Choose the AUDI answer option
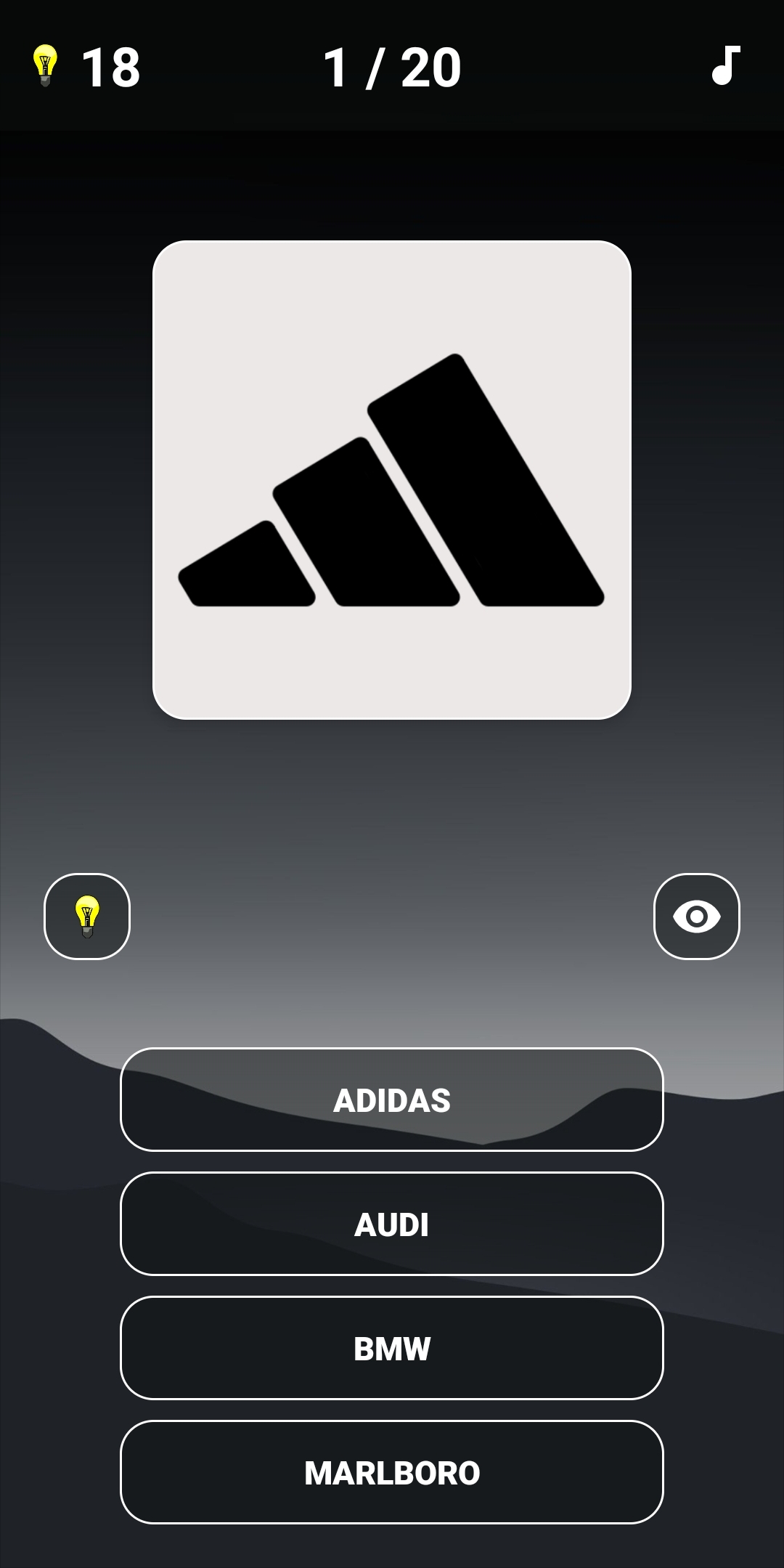Image resolution: width=784 pixels, height=1568 pixels. pos(392,1224)
